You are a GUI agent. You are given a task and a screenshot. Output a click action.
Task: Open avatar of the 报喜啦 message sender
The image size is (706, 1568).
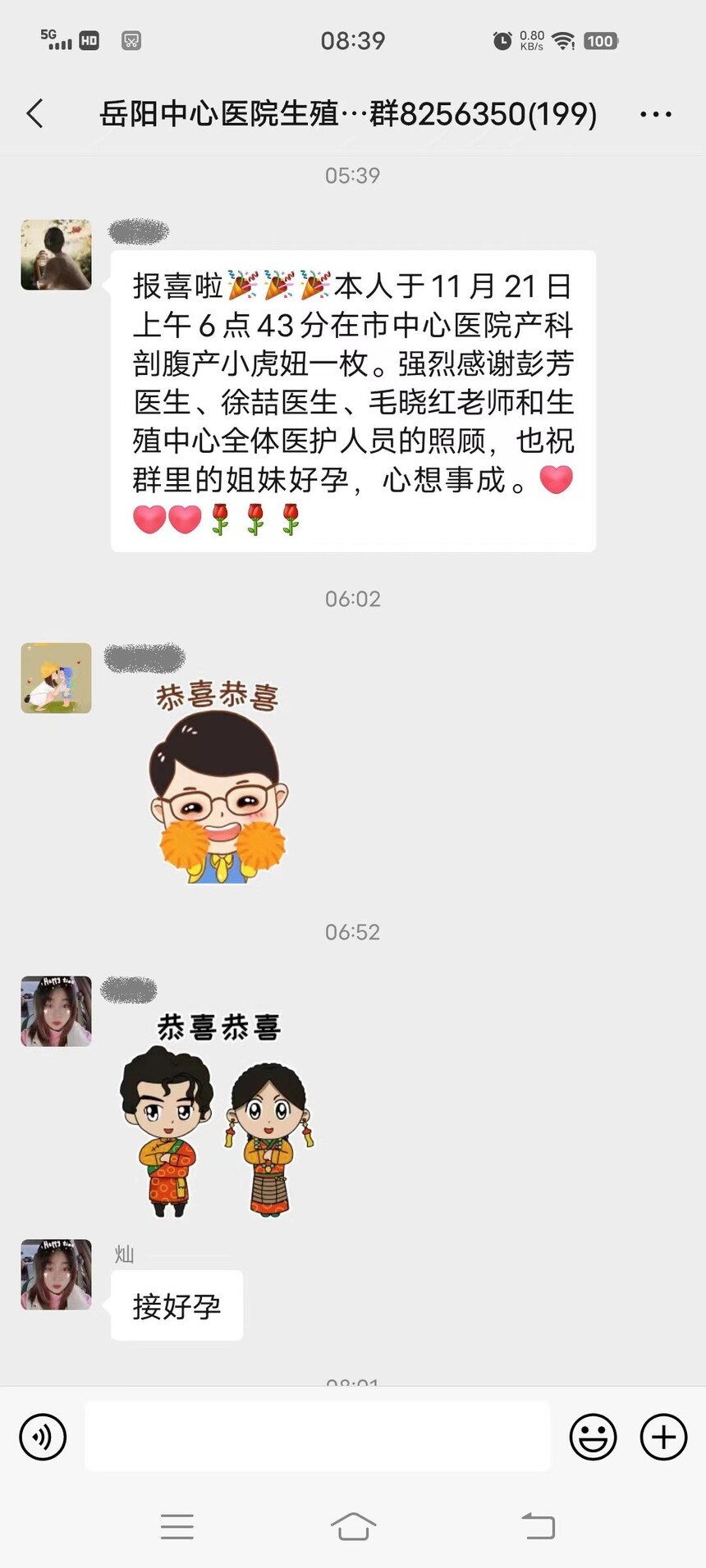click(x=56, y=254)
